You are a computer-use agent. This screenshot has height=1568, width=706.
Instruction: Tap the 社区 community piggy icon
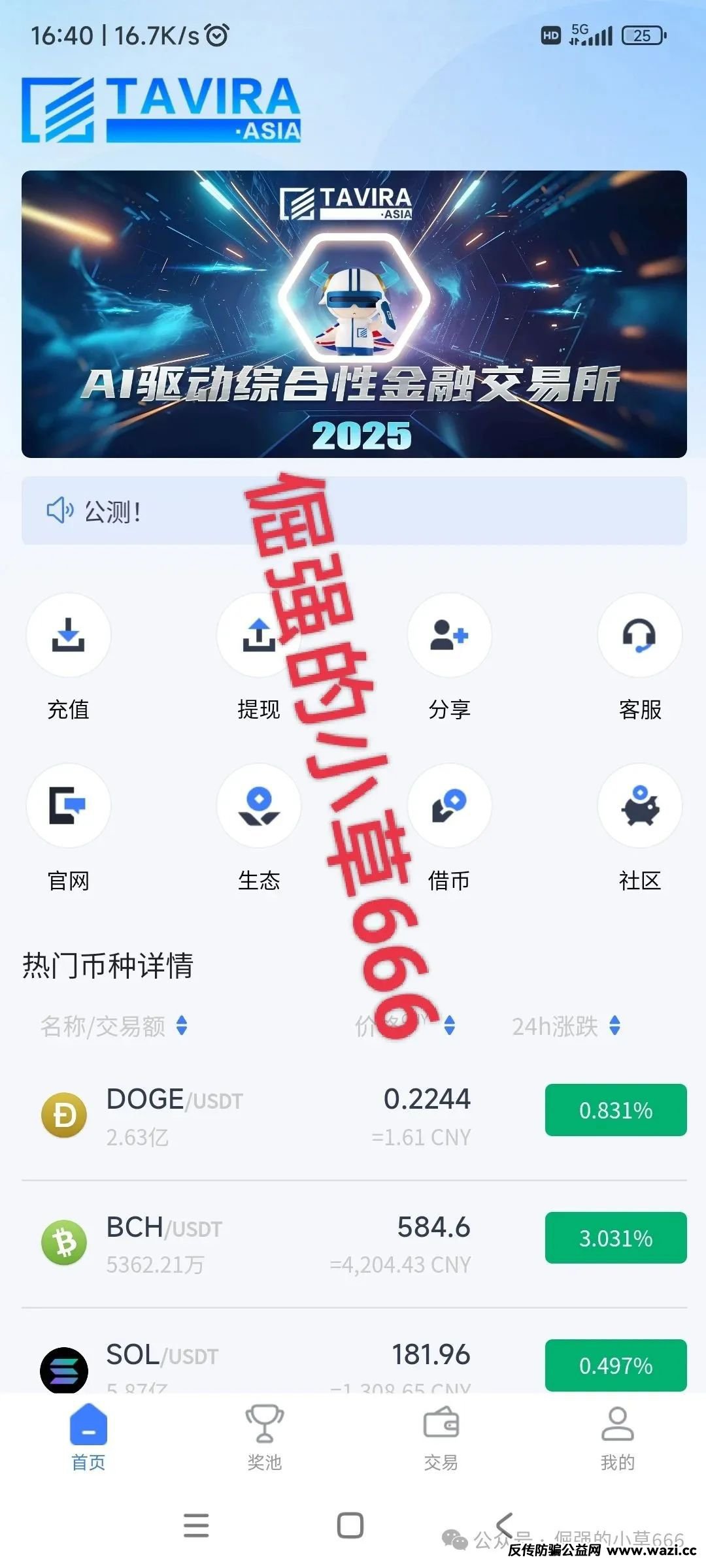(x=639, y=806)
